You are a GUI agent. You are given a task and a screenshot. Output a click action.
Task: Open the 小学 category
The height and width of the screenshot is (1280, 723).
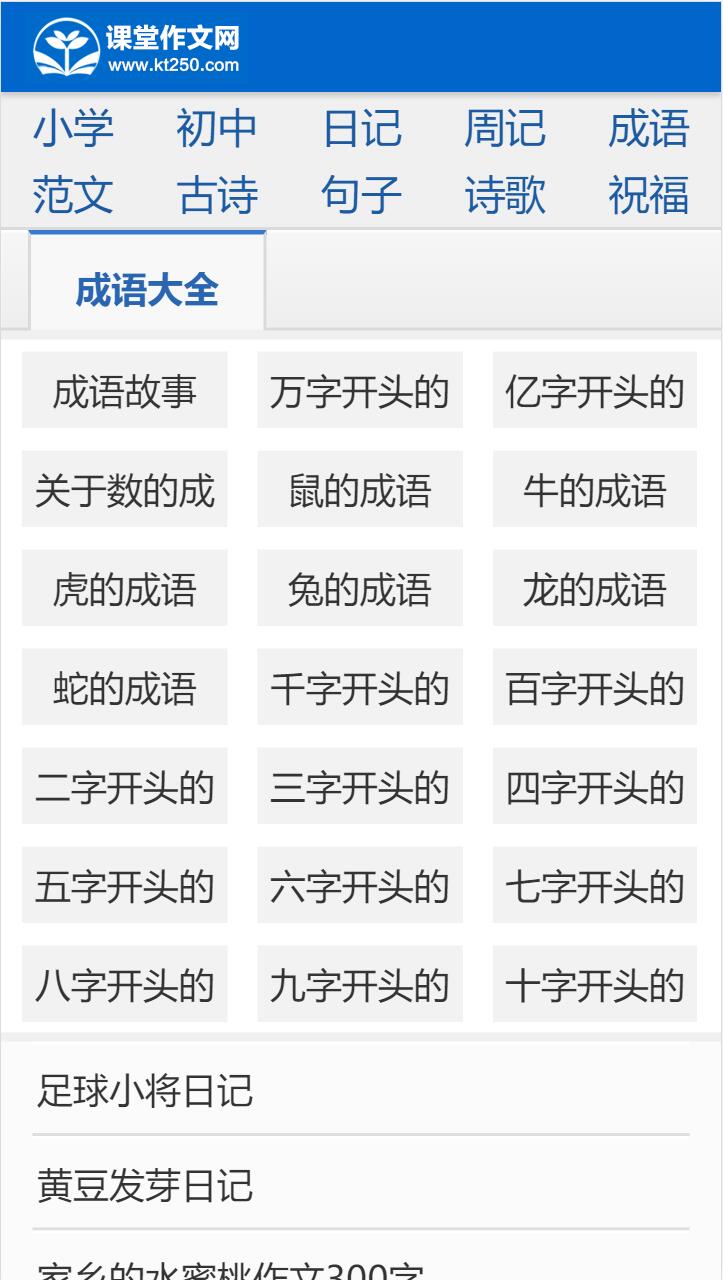click(x=73, y=129)
